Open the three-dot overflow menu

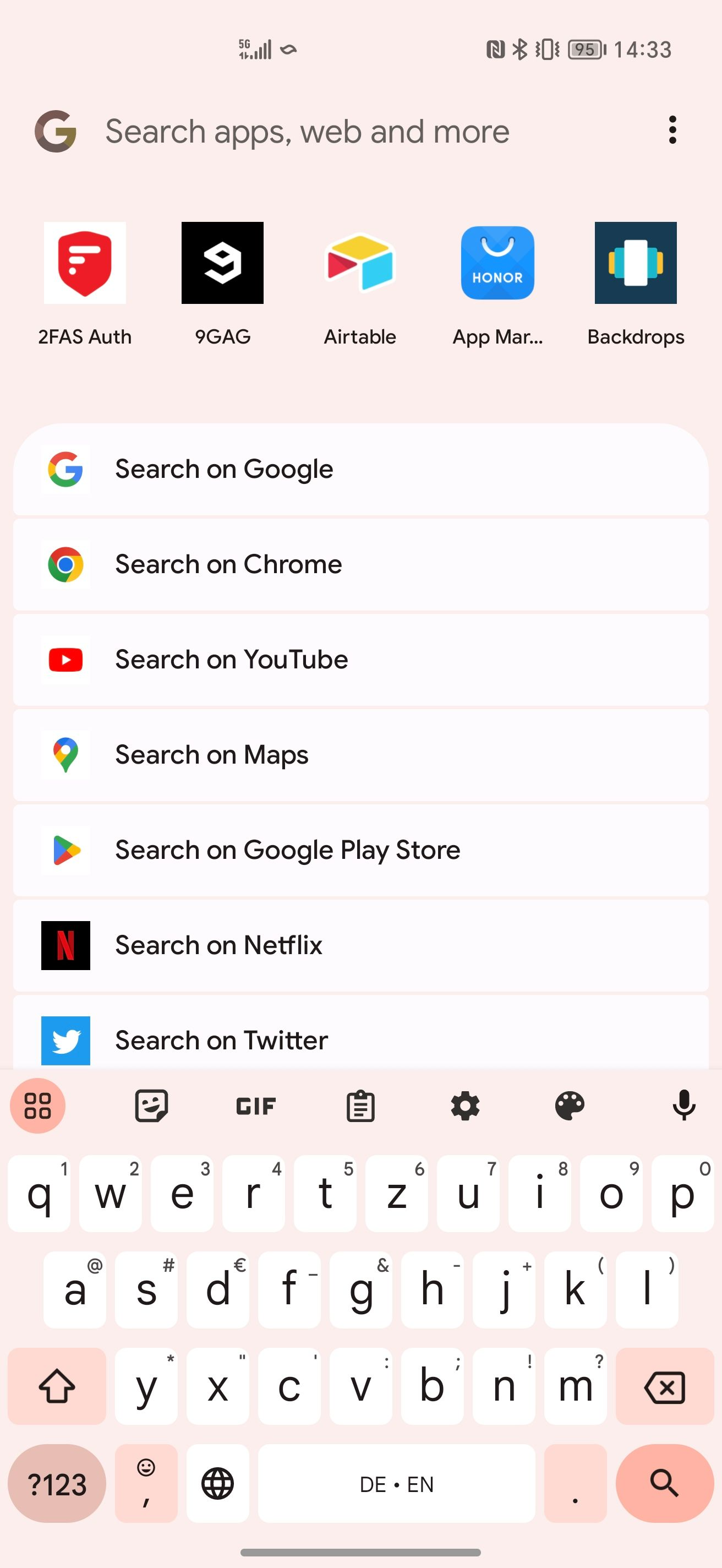click(671, 129)
